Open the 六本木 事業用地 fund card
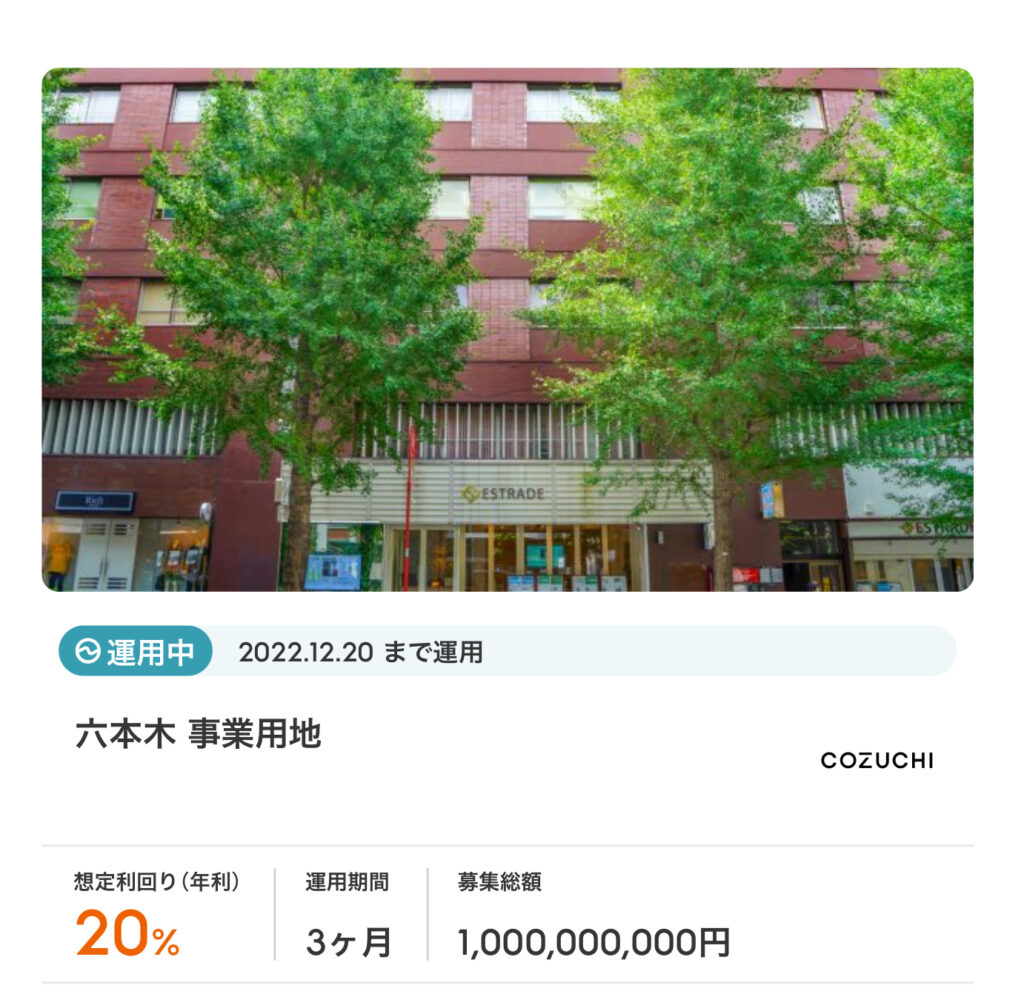Viewport: 1024px width, 994px height. point(198,734)
